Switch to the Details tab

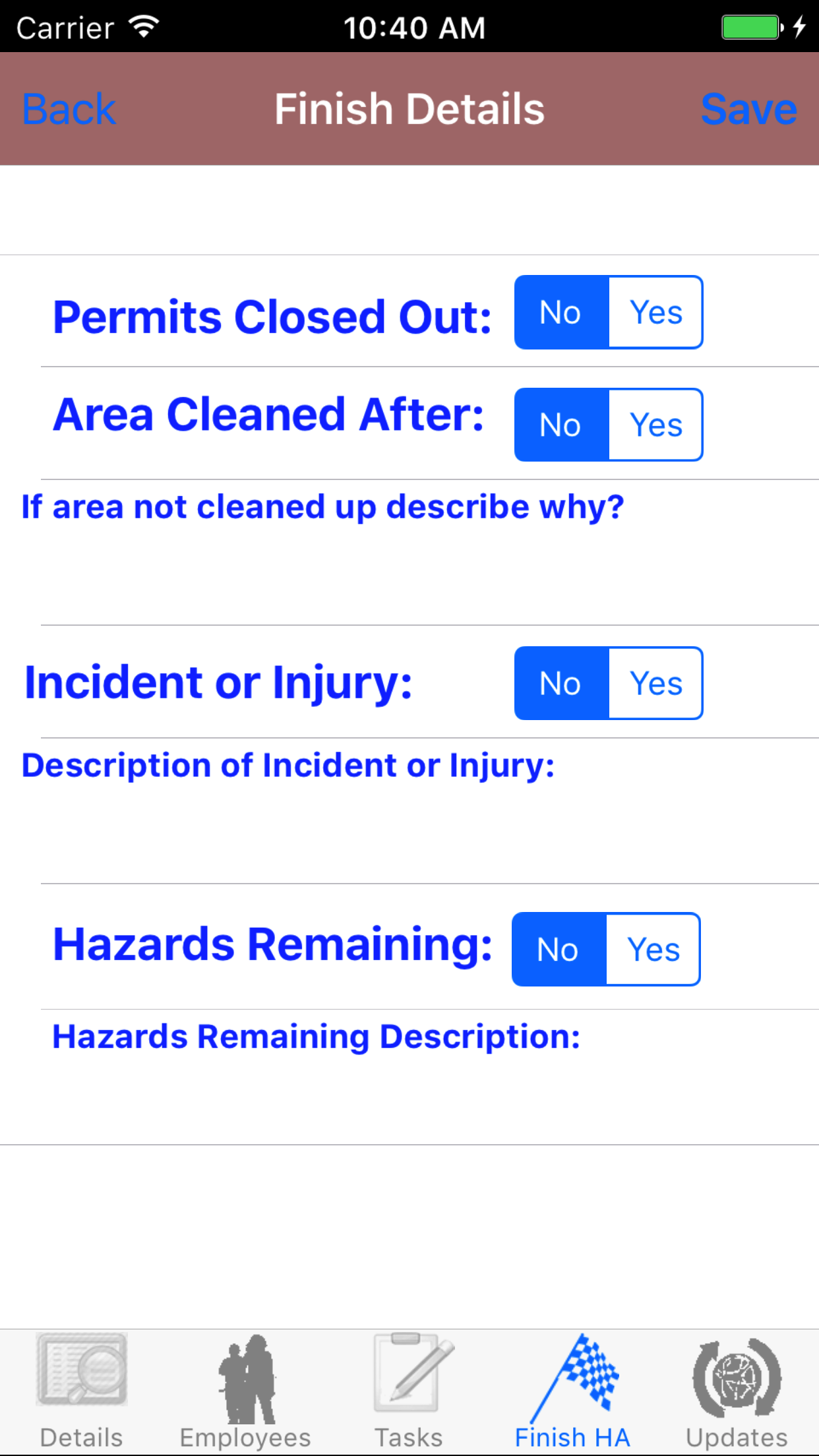pos(82,1393)
